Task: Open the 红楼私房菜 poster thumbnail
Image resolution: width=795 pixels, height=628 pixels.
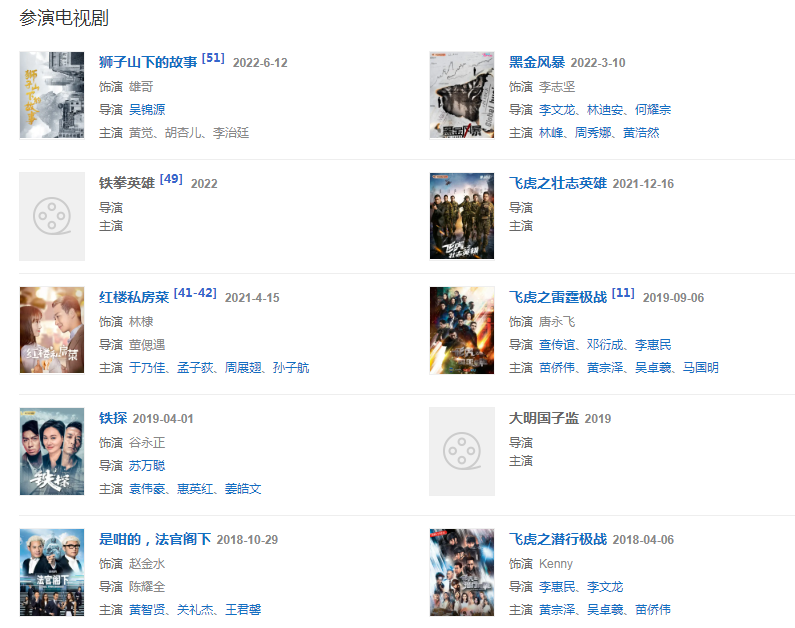Action: (x=52, y=330)
